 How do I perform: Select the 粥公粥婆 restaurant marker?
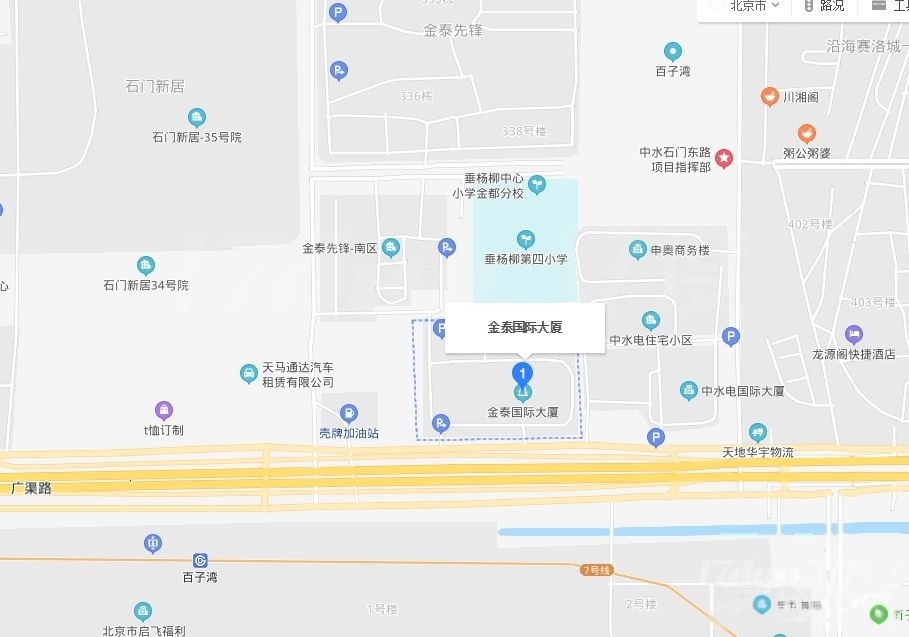click(x=806, y=134)
